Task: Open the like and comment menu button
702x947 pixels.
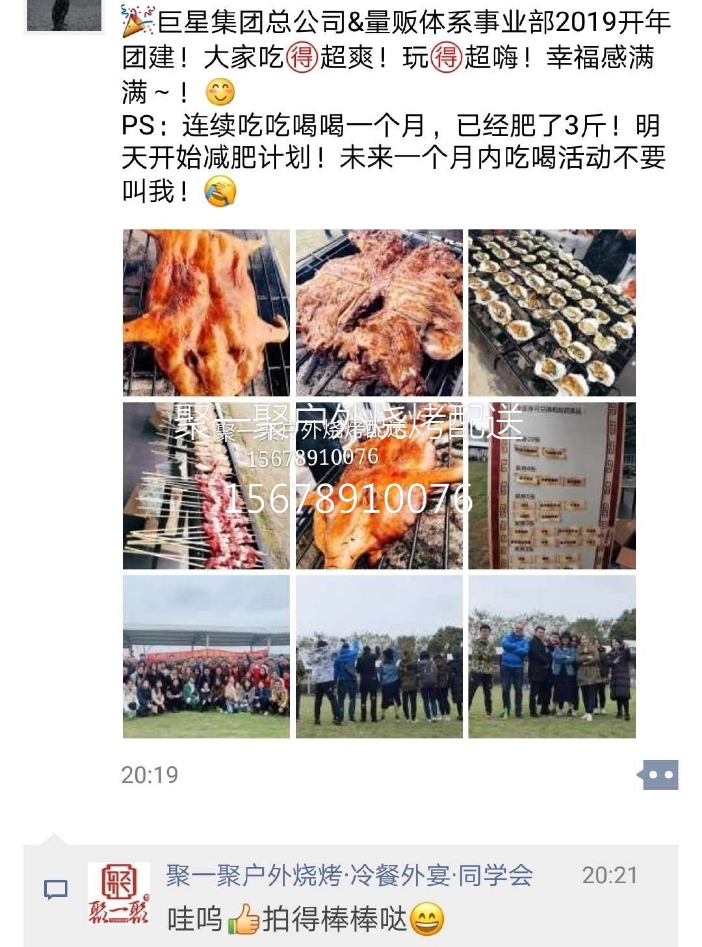Action: click(x=659, y=774)
